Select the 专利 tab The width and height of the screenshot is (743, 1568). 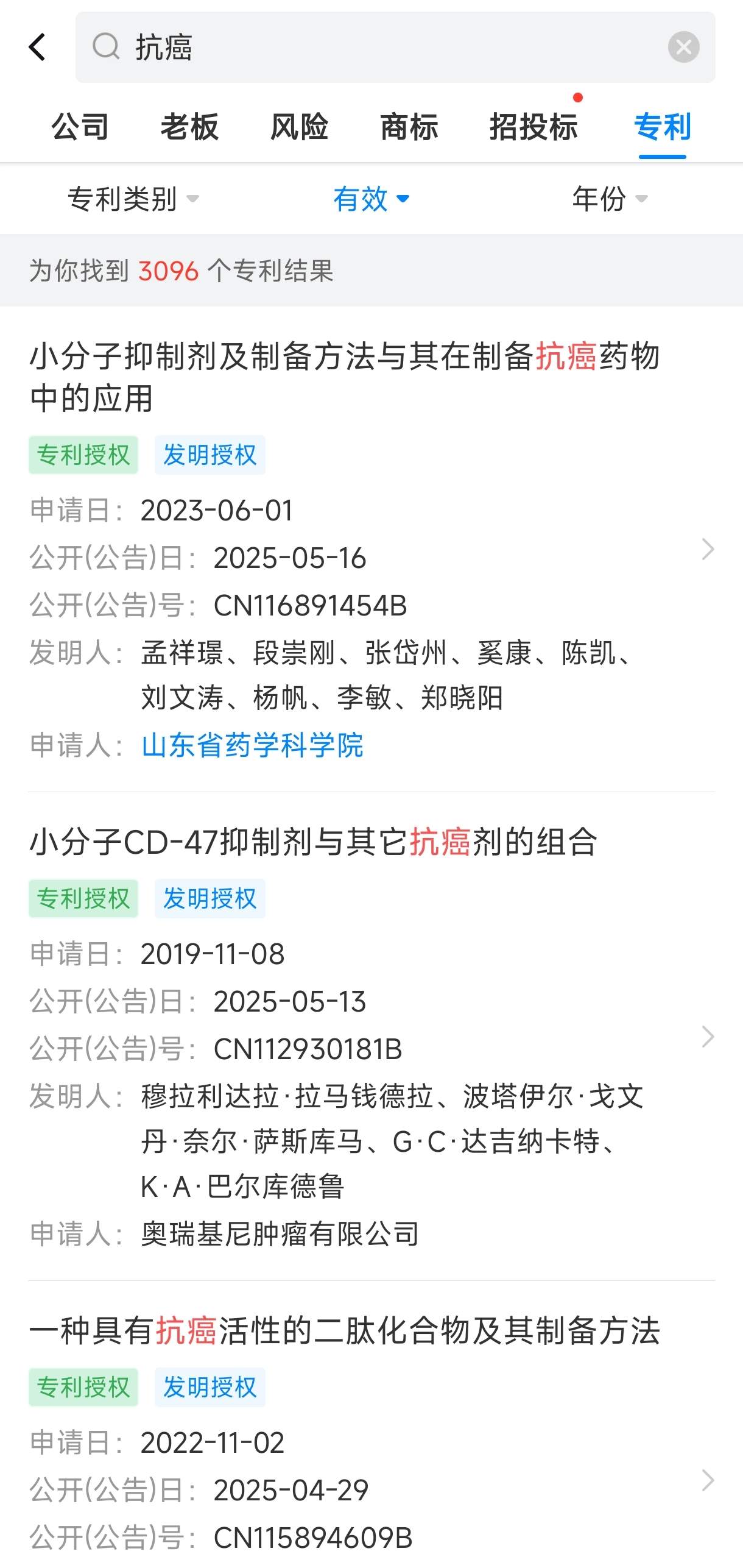(x=662, y=127)
